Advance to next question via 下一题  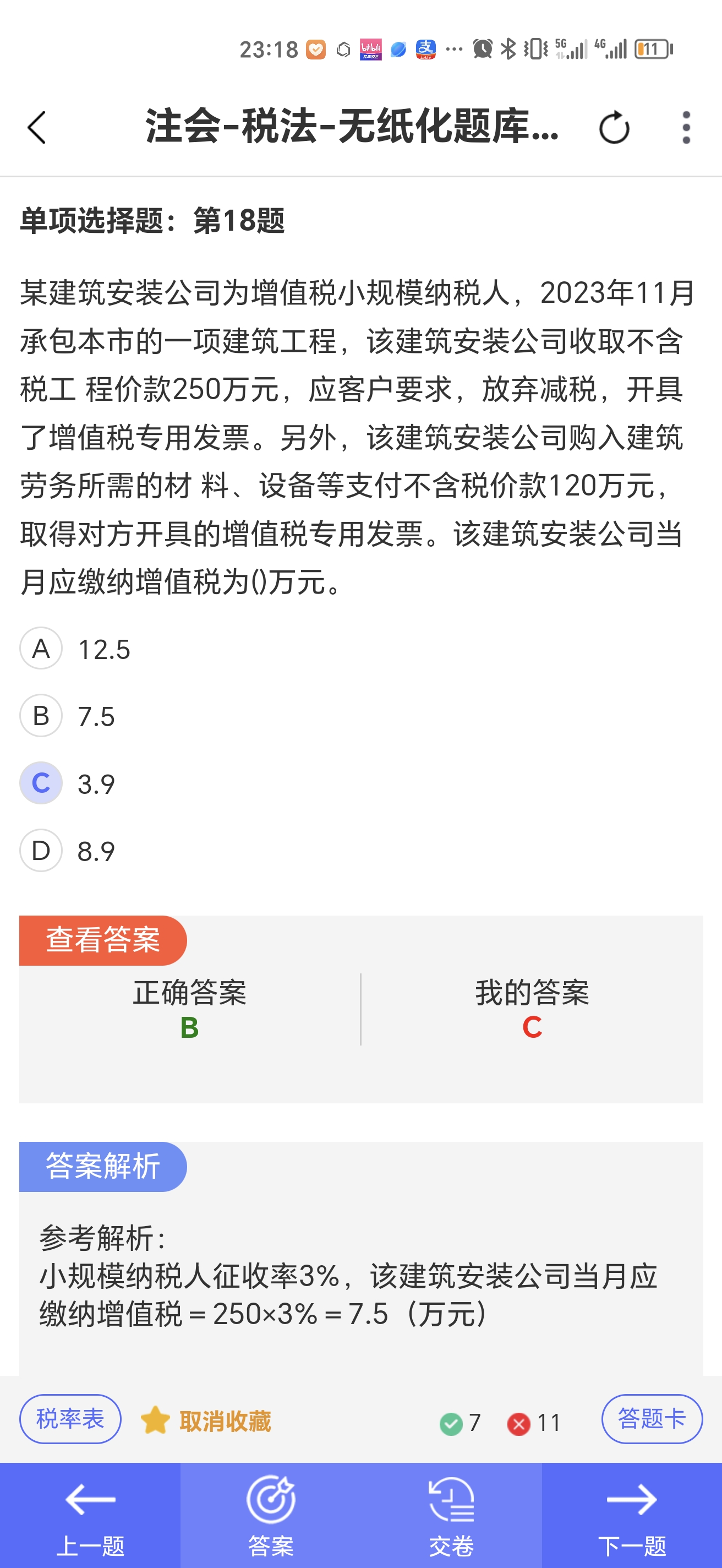tap(632, 1516)
